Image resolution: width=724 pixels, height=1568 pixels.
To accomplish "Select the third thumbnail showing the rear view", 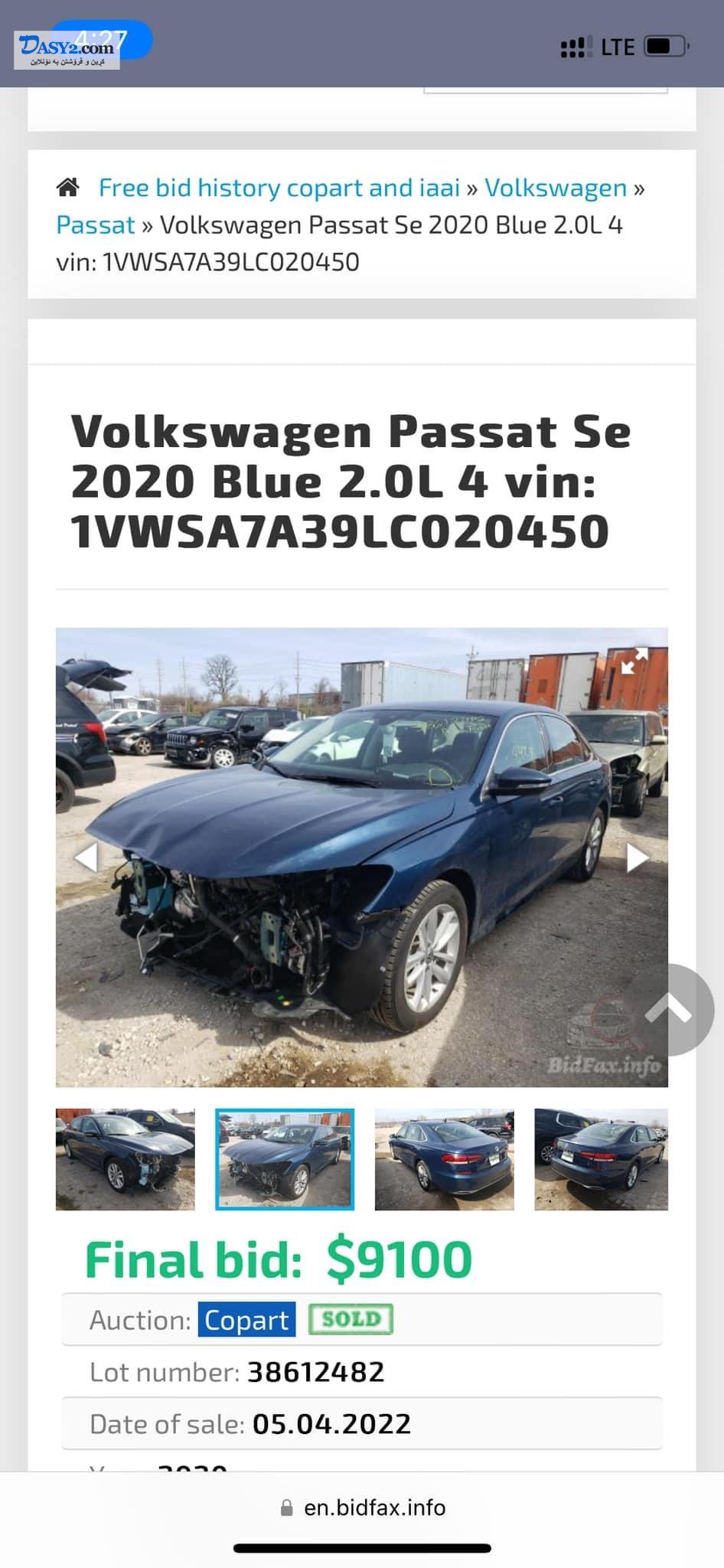I will coord(445,1159).
